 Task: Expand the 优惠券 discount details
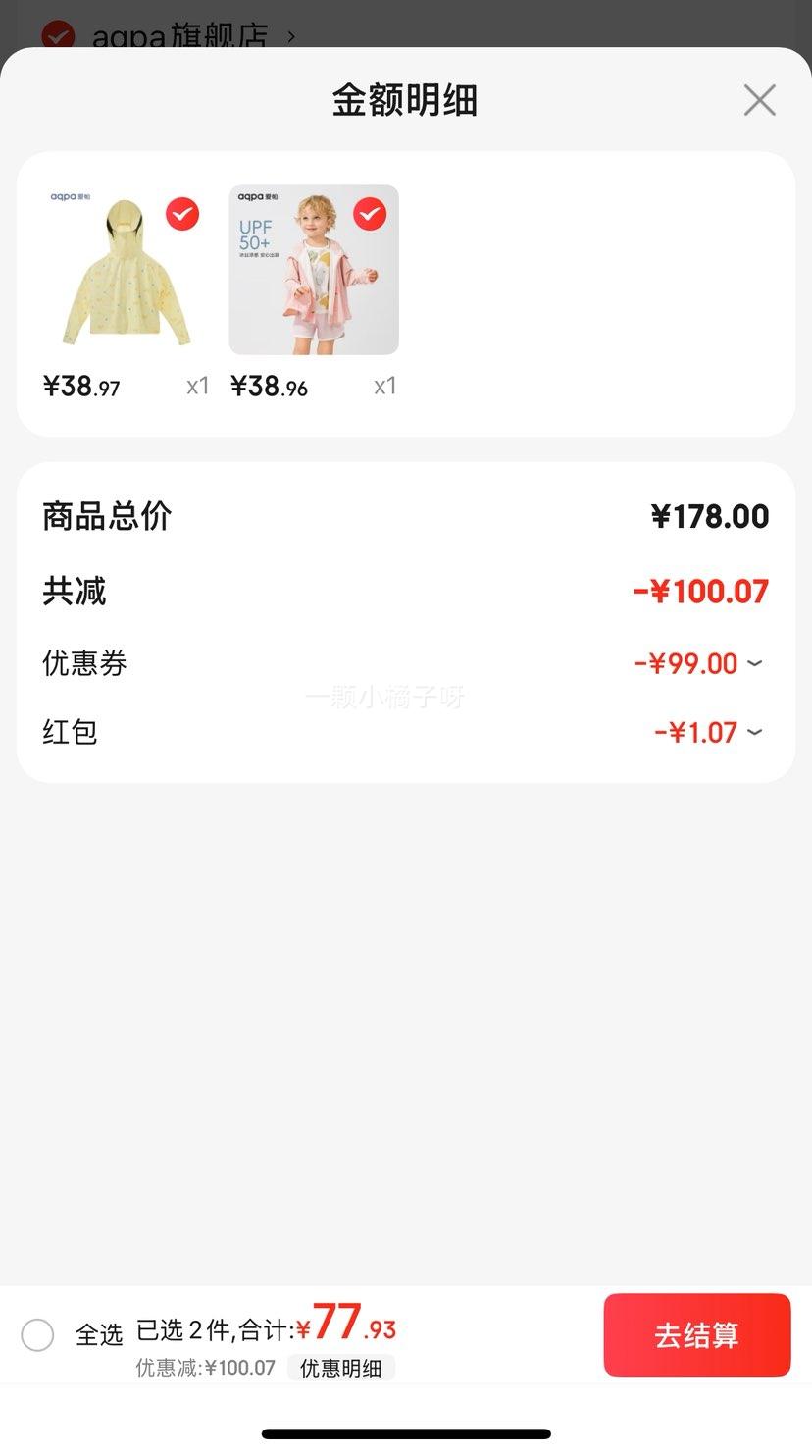pyautogui.click(x=754, y=663)
